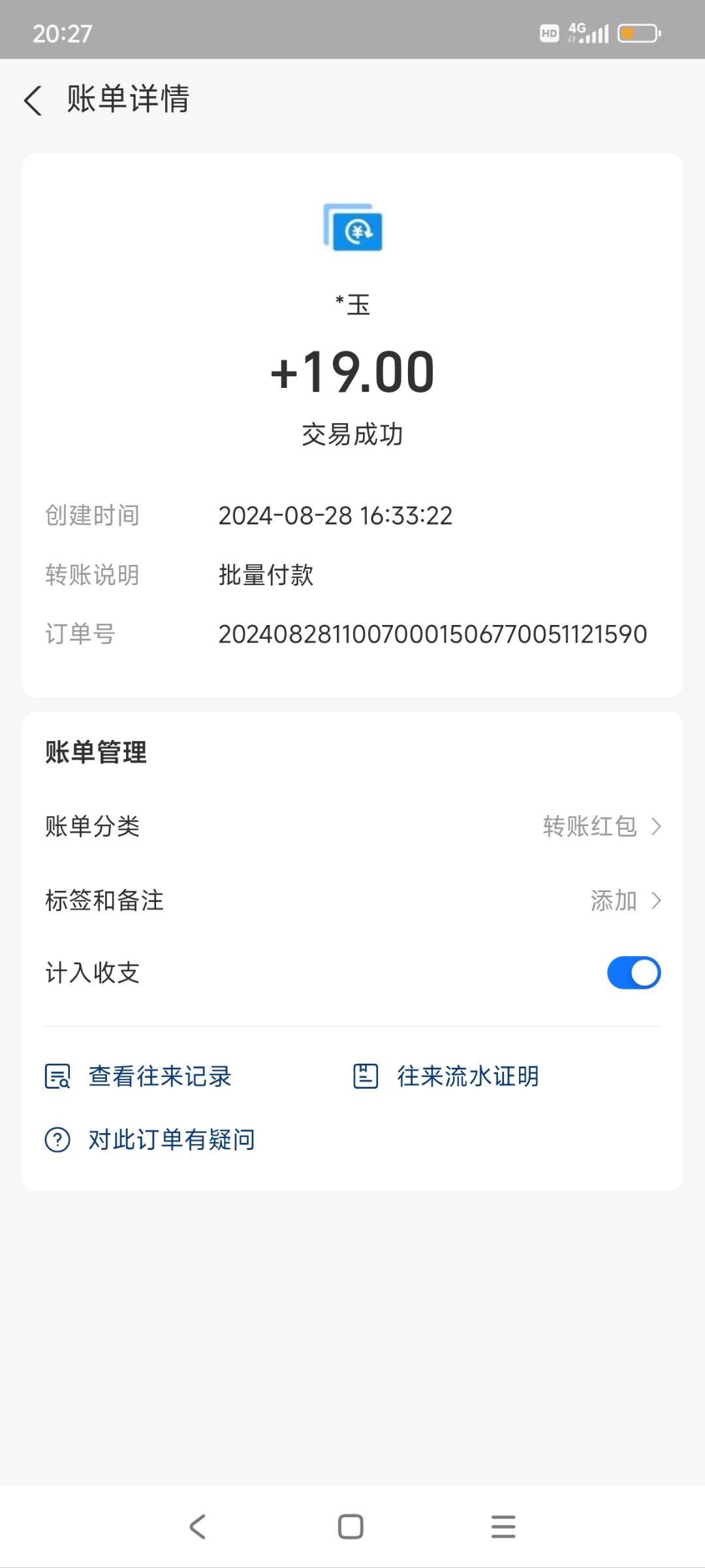The width and height of the screenshot is (705, 1568).
Task: Go back from the 账单详情 page
Action: 33,101
